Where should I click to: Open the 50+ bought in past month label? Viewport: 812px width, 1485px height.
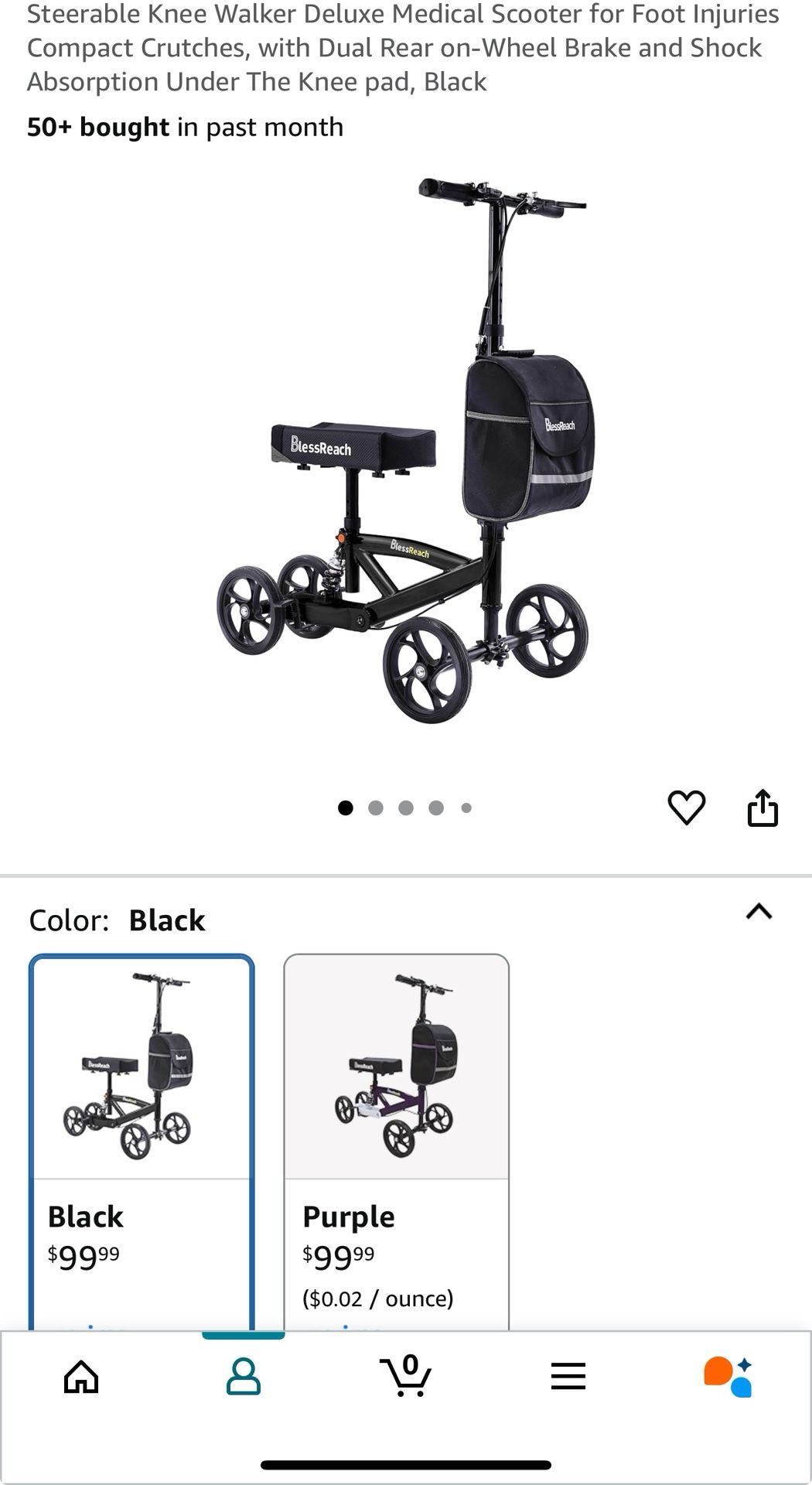pyautogui.click(x=186, y=127)
